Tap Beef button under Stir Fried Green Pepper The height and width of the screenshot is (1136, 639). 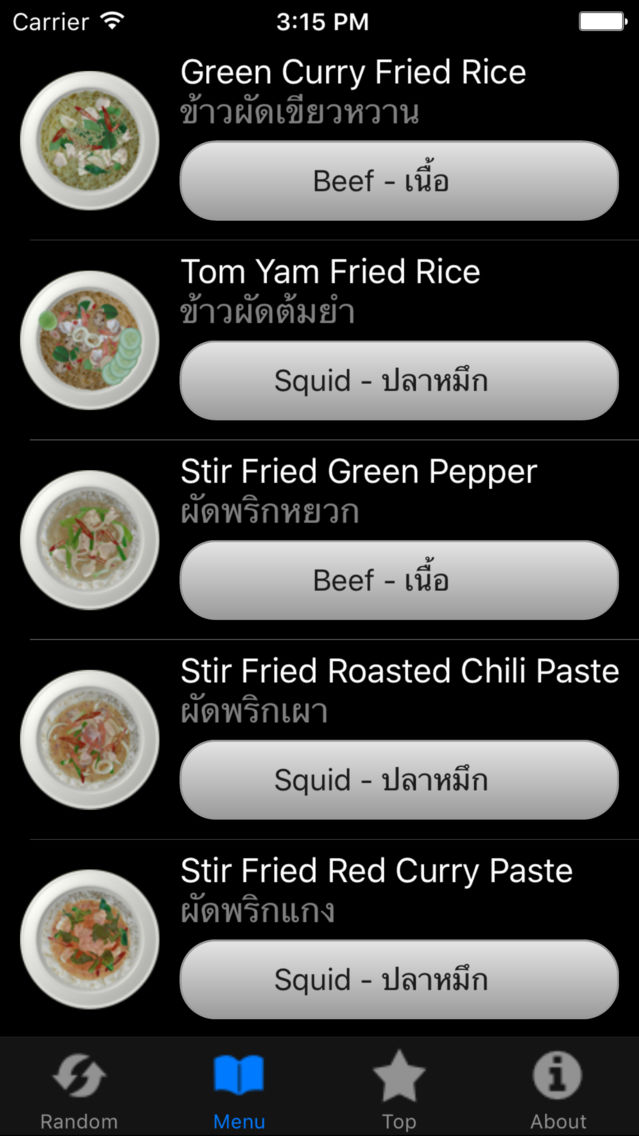click(x=399, y=580)
